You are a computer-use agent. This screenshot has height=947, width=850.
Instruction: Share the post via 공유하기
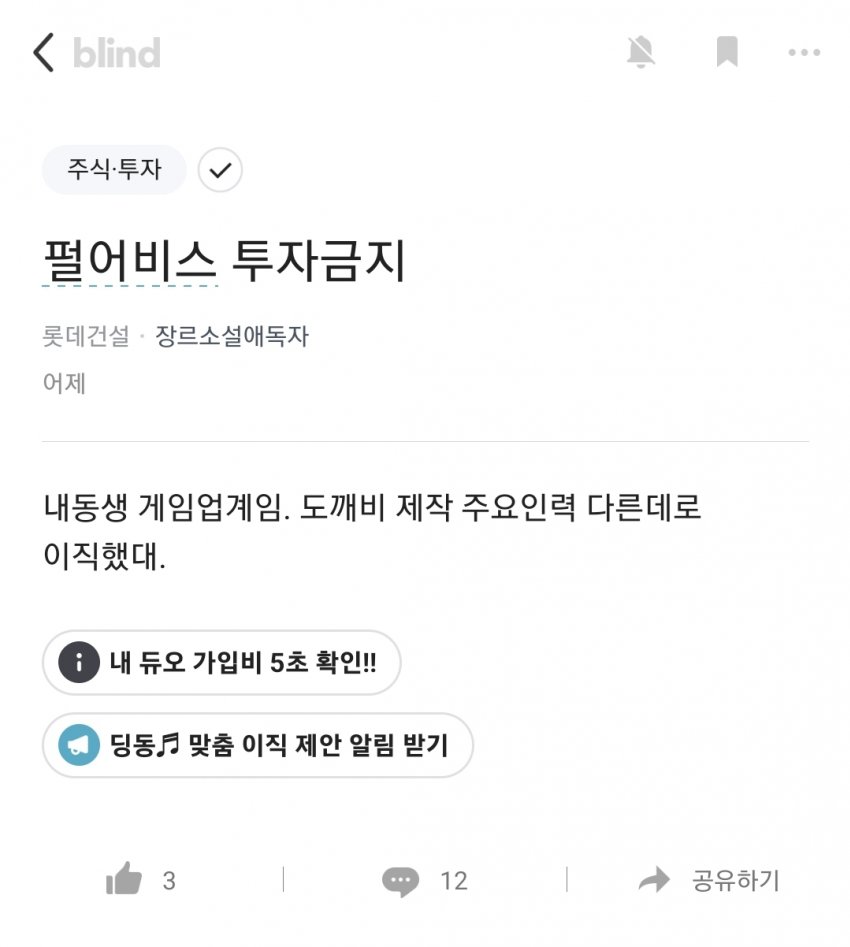[x=709, y=880]
